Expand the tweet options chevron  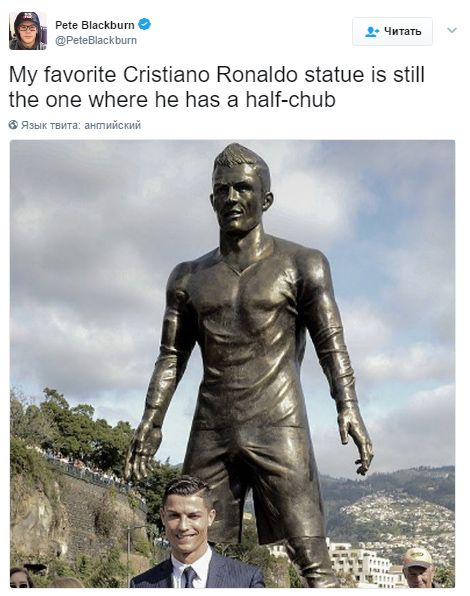pos(452,30)
